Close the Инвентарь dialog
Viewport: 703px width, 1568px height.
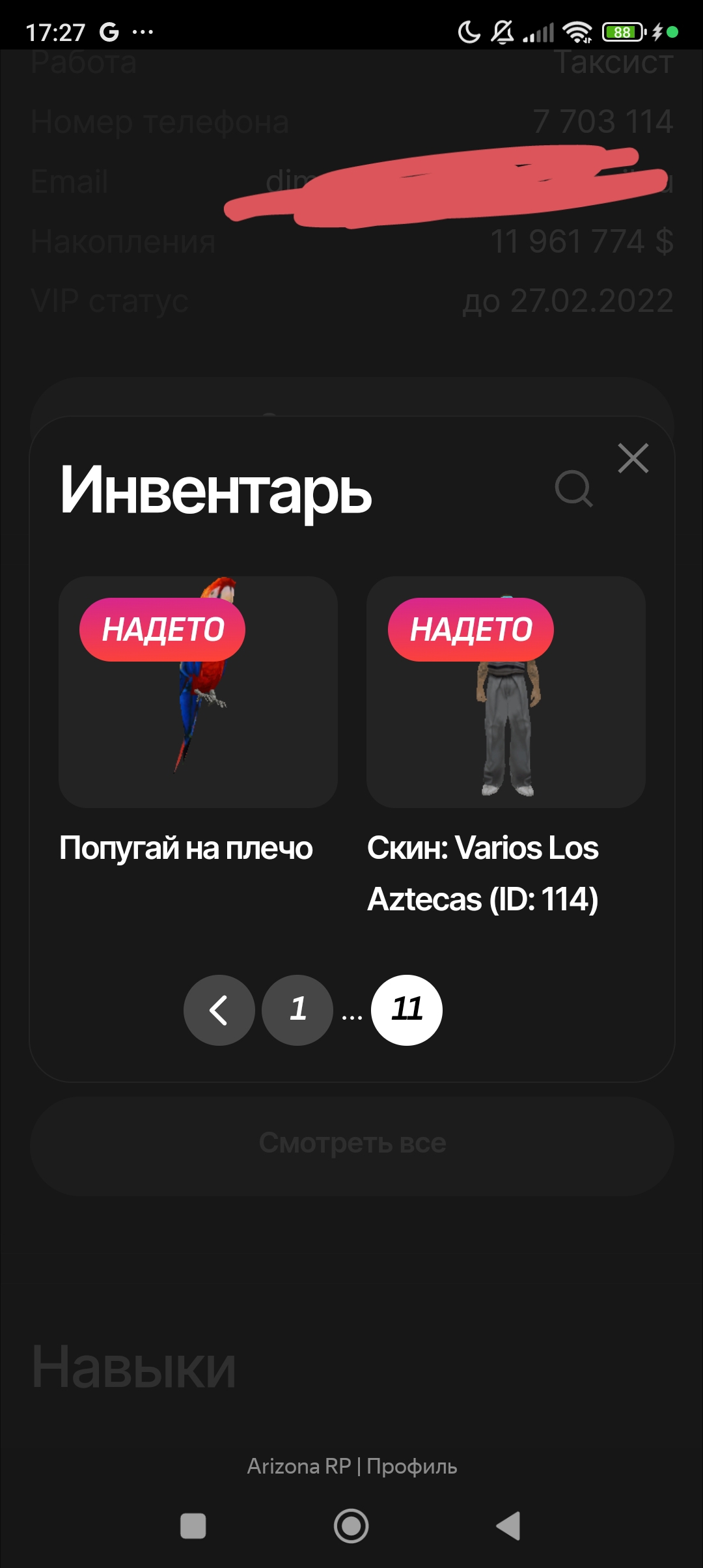coord(633,458)
